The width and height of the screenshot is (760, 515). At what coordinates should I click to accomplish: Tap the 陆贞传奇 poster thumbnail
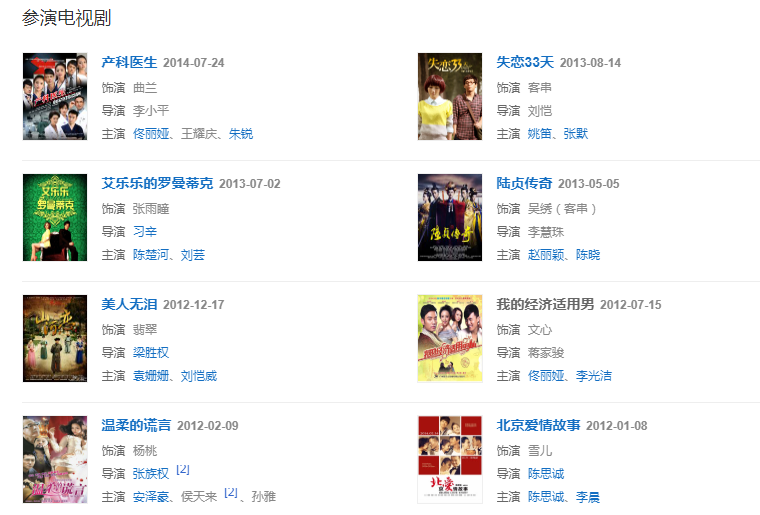[450, 217]
